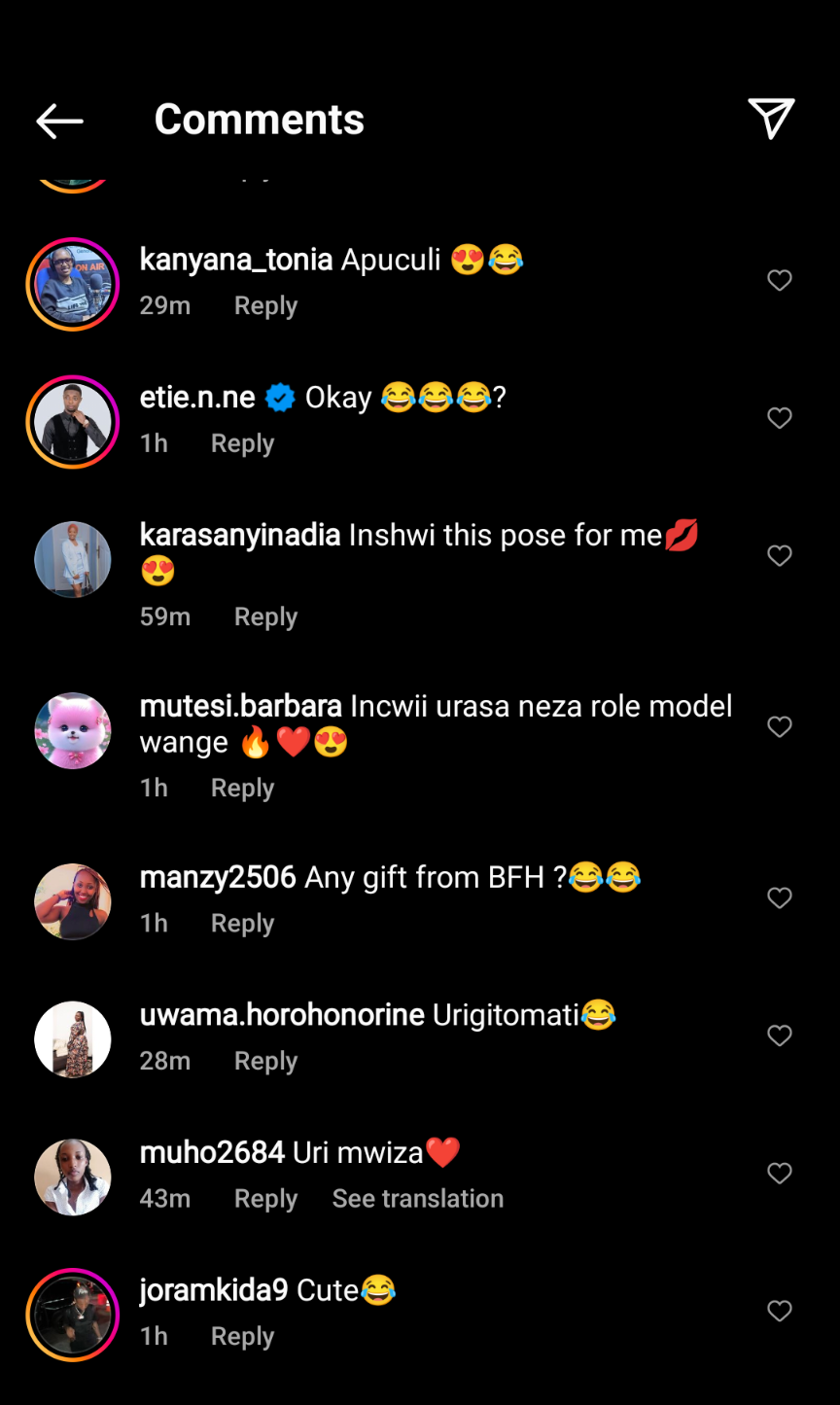The width and height of the screenshot is (840, 1405).
Task: Open kanyana_tonia's story avatar
Action: [x=73, y=284]
